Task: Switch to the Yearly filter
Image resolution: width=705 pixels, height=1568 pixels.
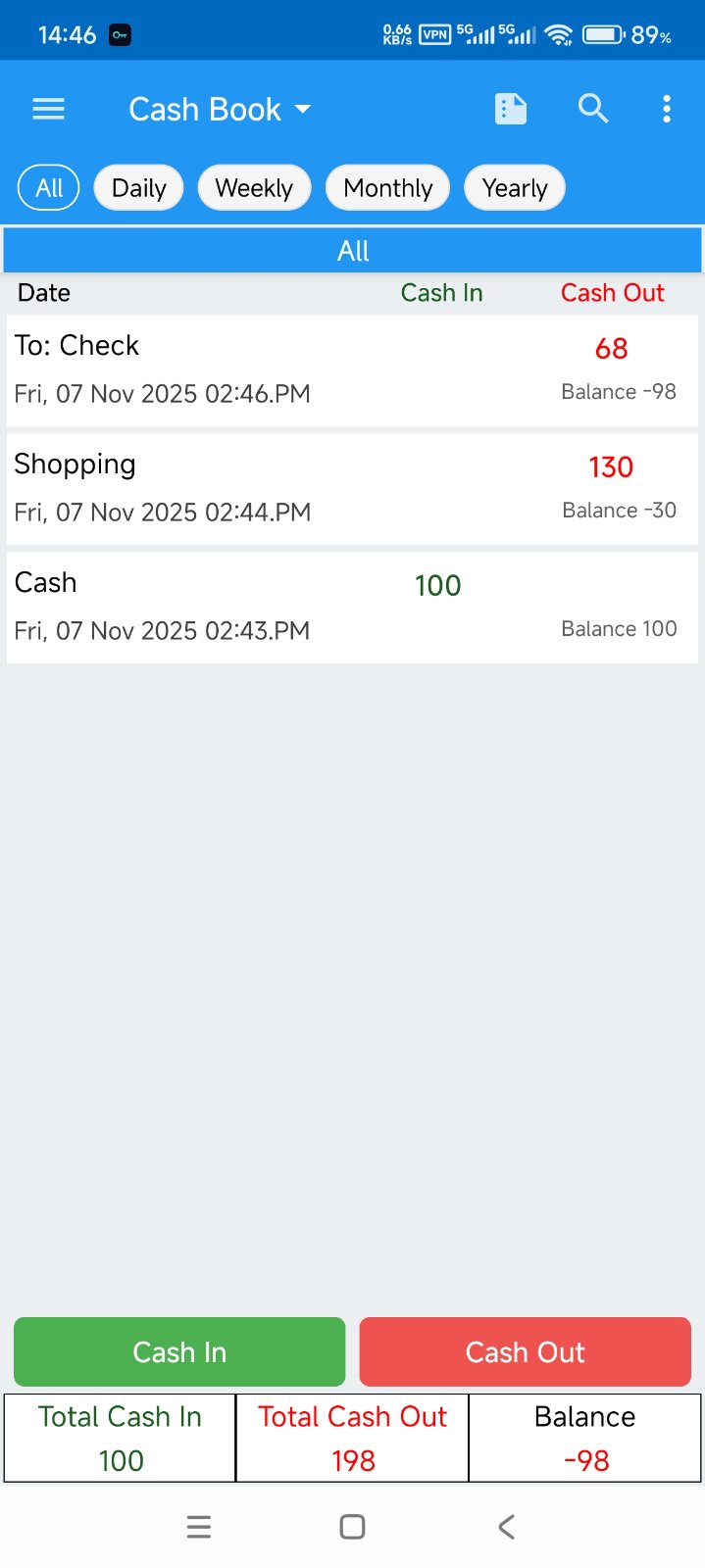Action: click(x=515, y=187)
